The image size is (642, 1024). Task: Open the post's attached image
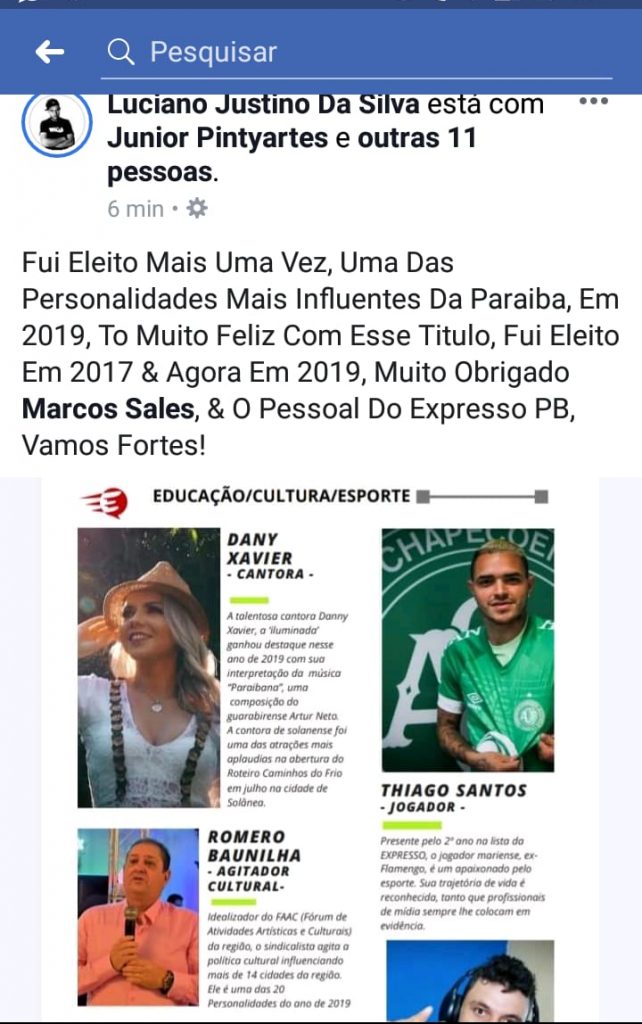(x=320, y=750)
